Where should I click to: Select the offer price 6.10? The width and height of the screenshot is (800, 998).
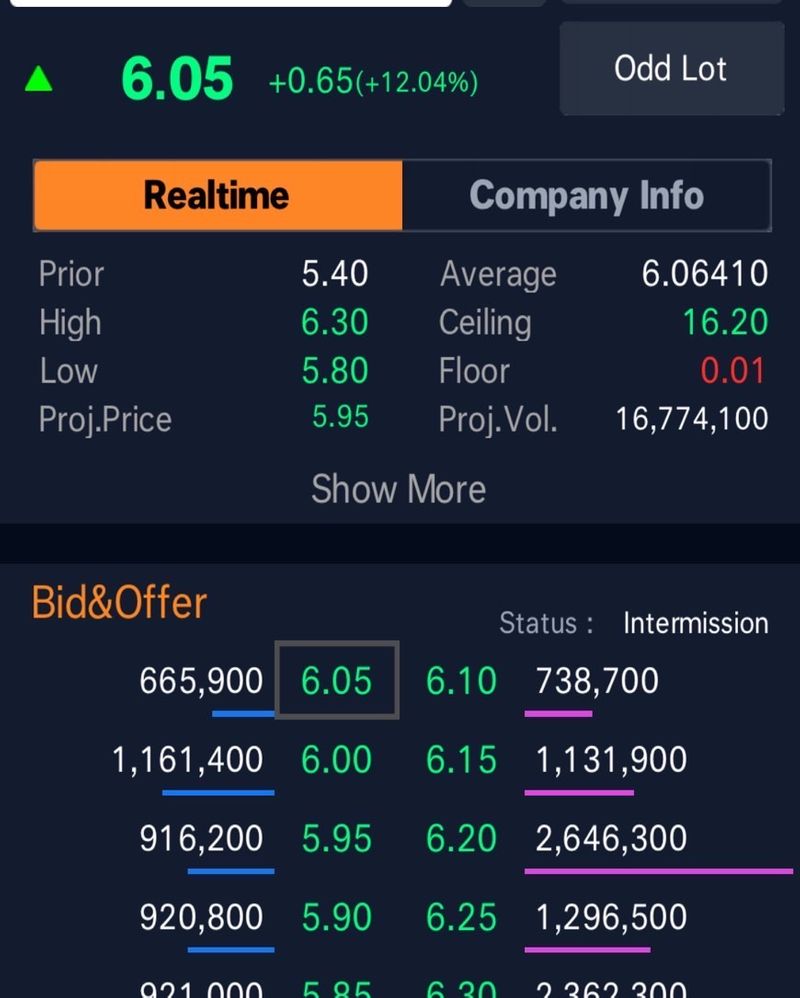(x=461, y=680)
